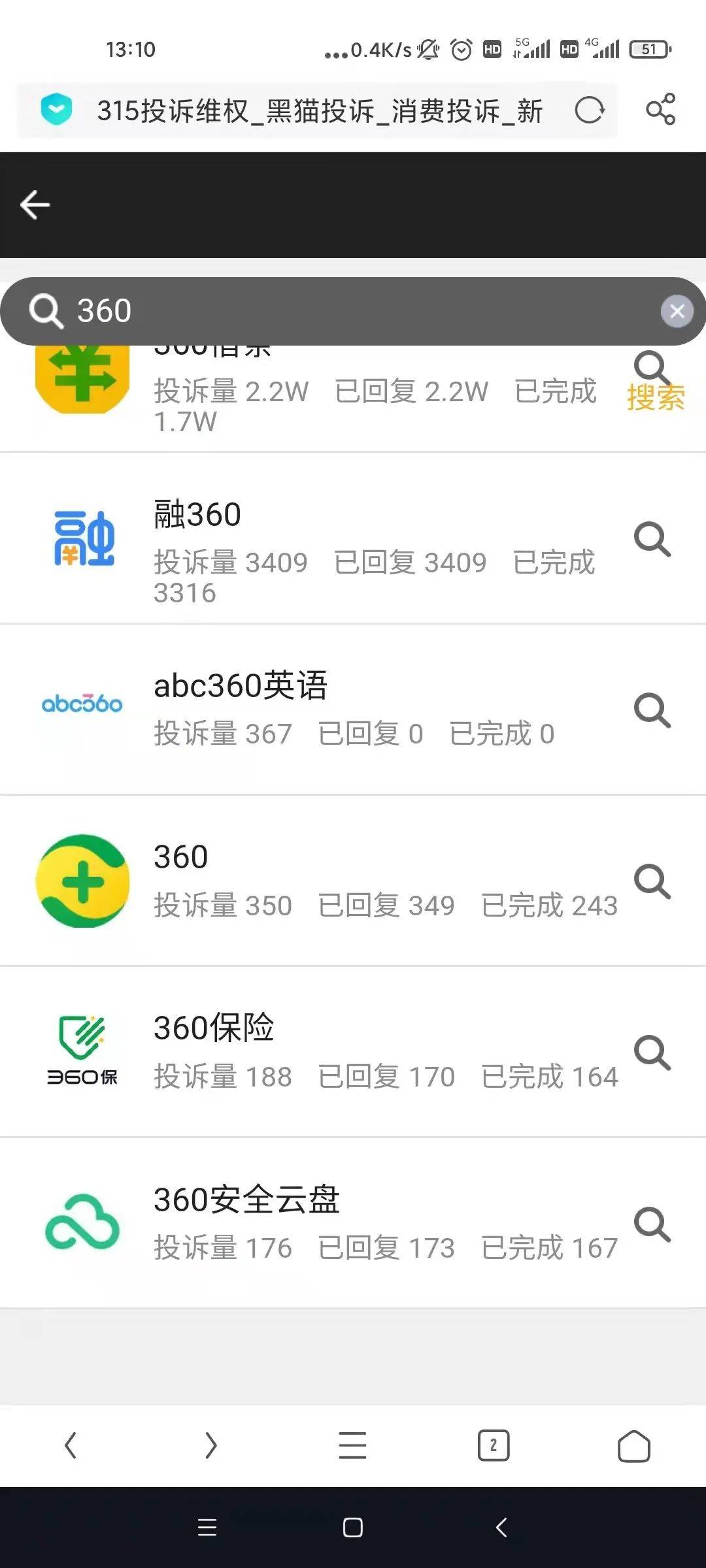Open the browser menu with three lines
Image resolution: width=706 pixels, height=1568 pixels.
352,1446
